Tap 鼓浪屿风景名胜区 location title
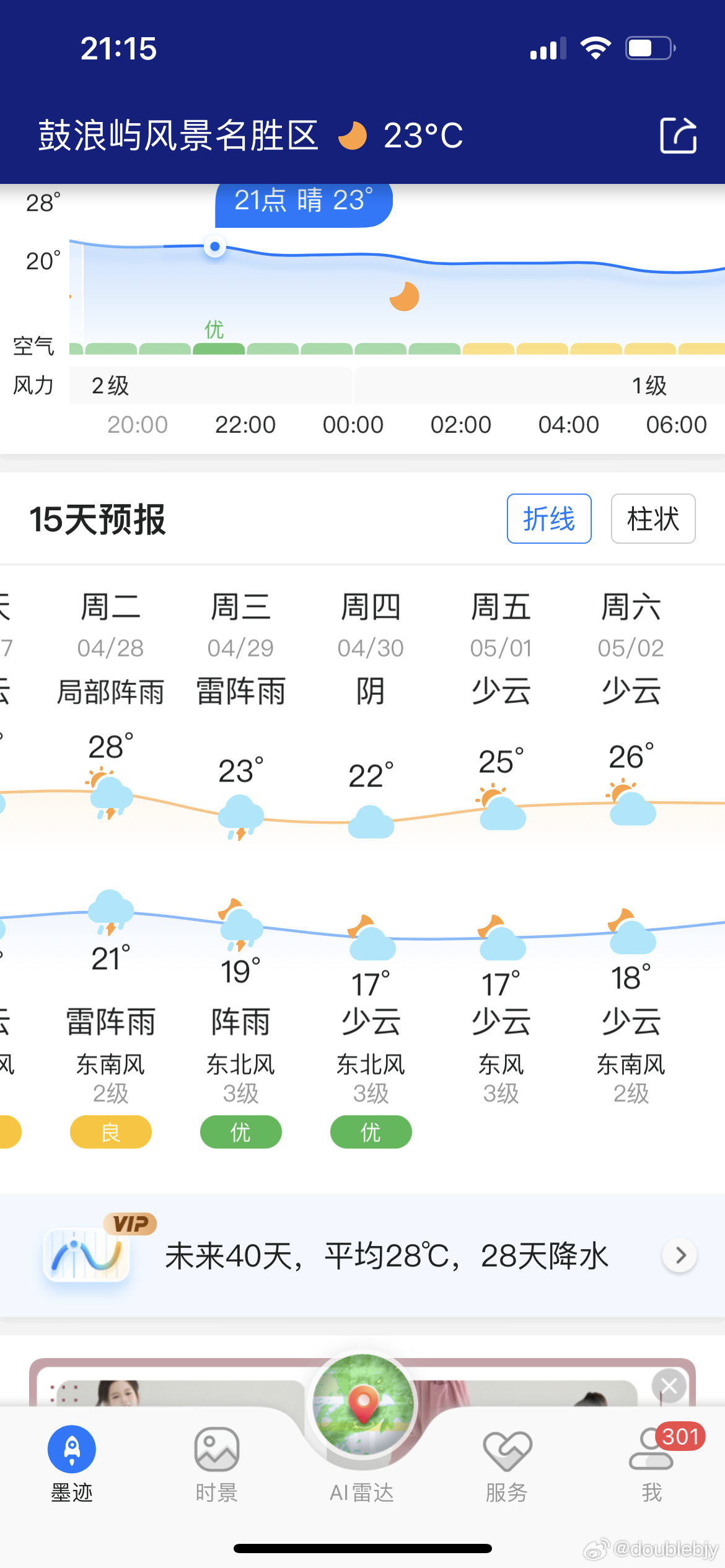 click(178, 135)
